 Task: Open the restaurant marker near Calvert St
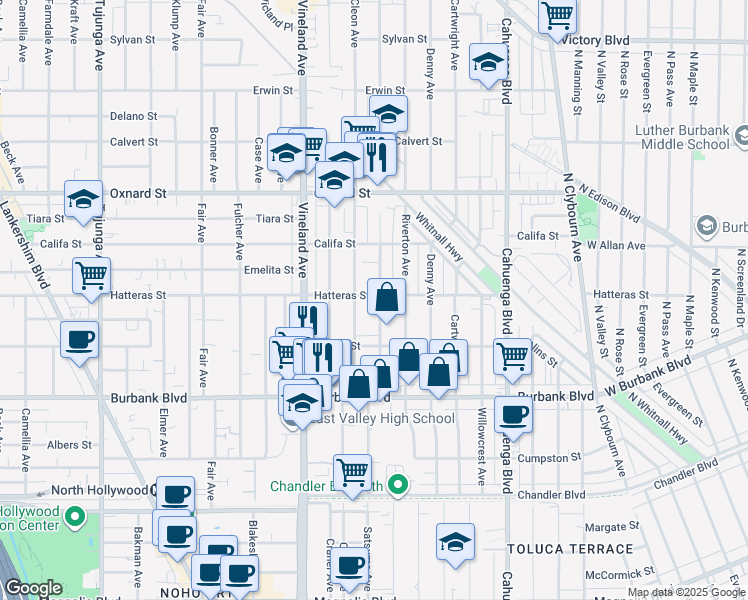pyautogui.click(x=376, y=154)
